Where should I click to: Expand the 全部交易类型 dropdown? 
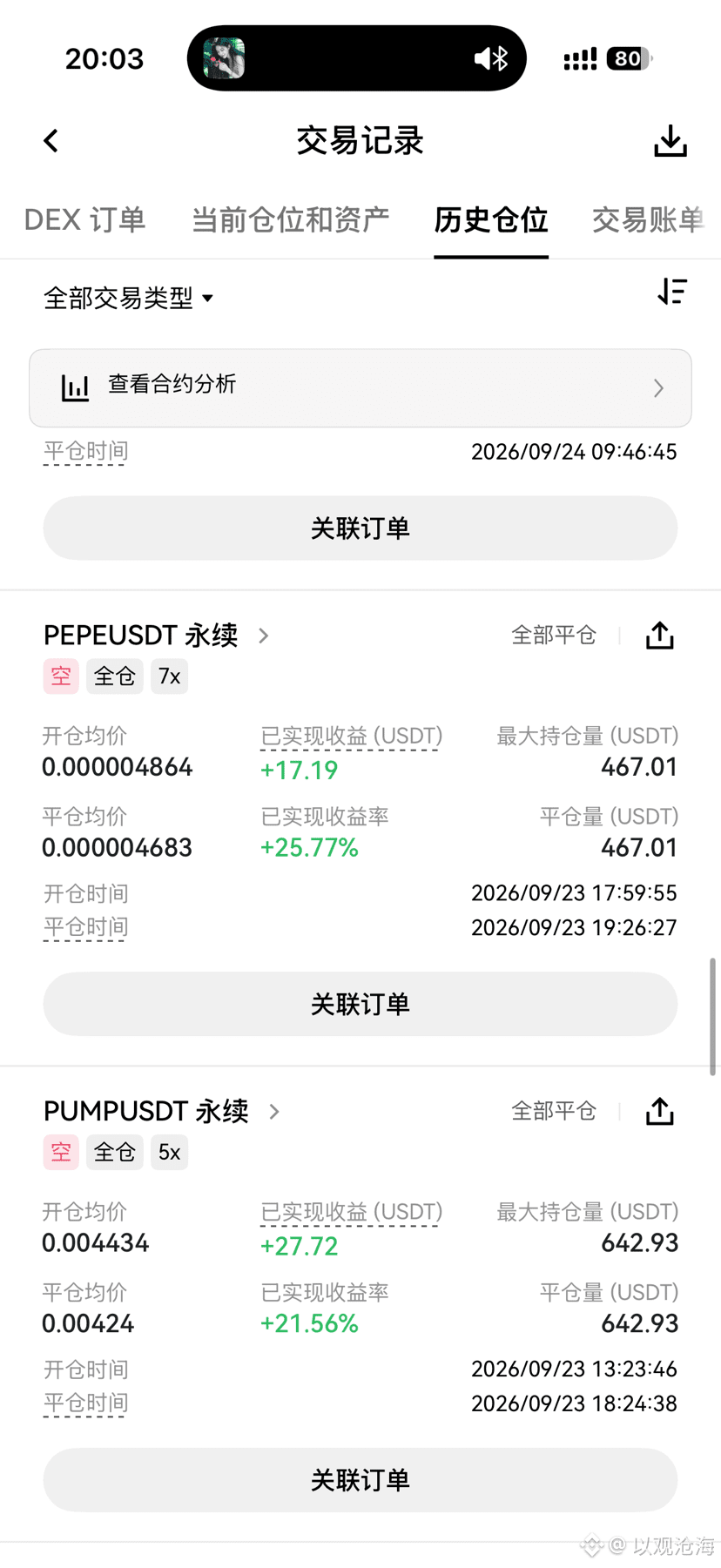click(129, 299)
